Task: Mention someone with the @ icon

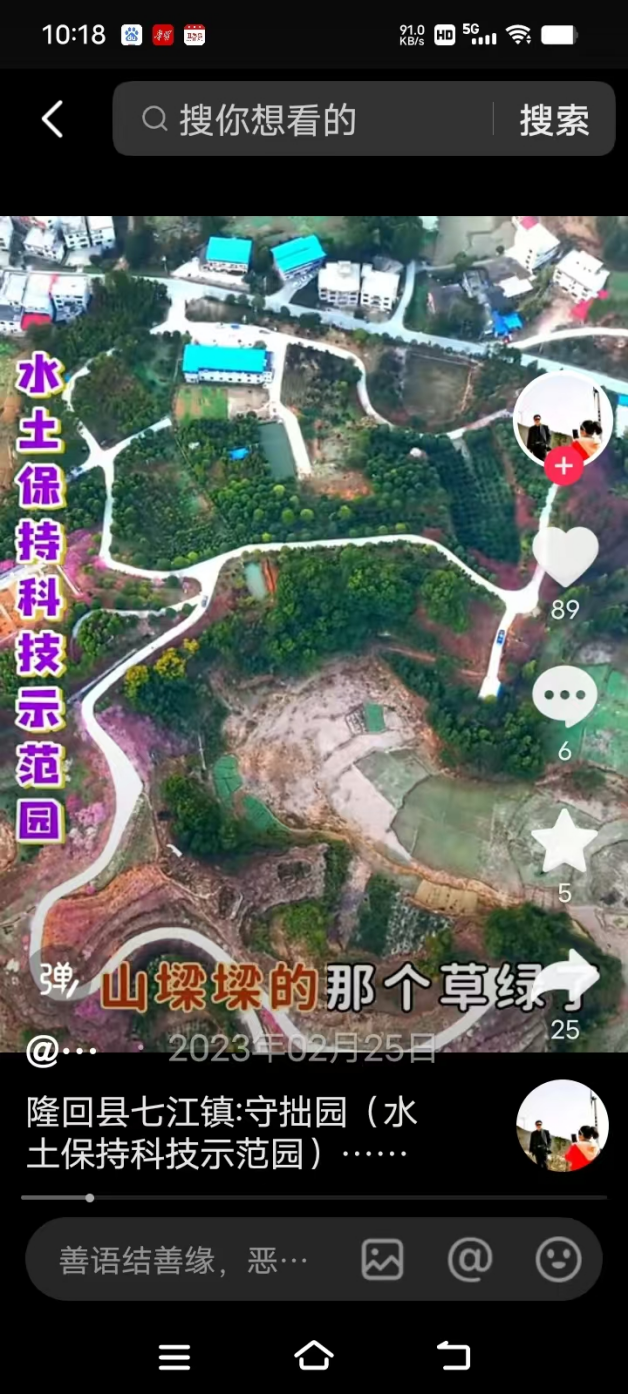Action: (470, 1260)
